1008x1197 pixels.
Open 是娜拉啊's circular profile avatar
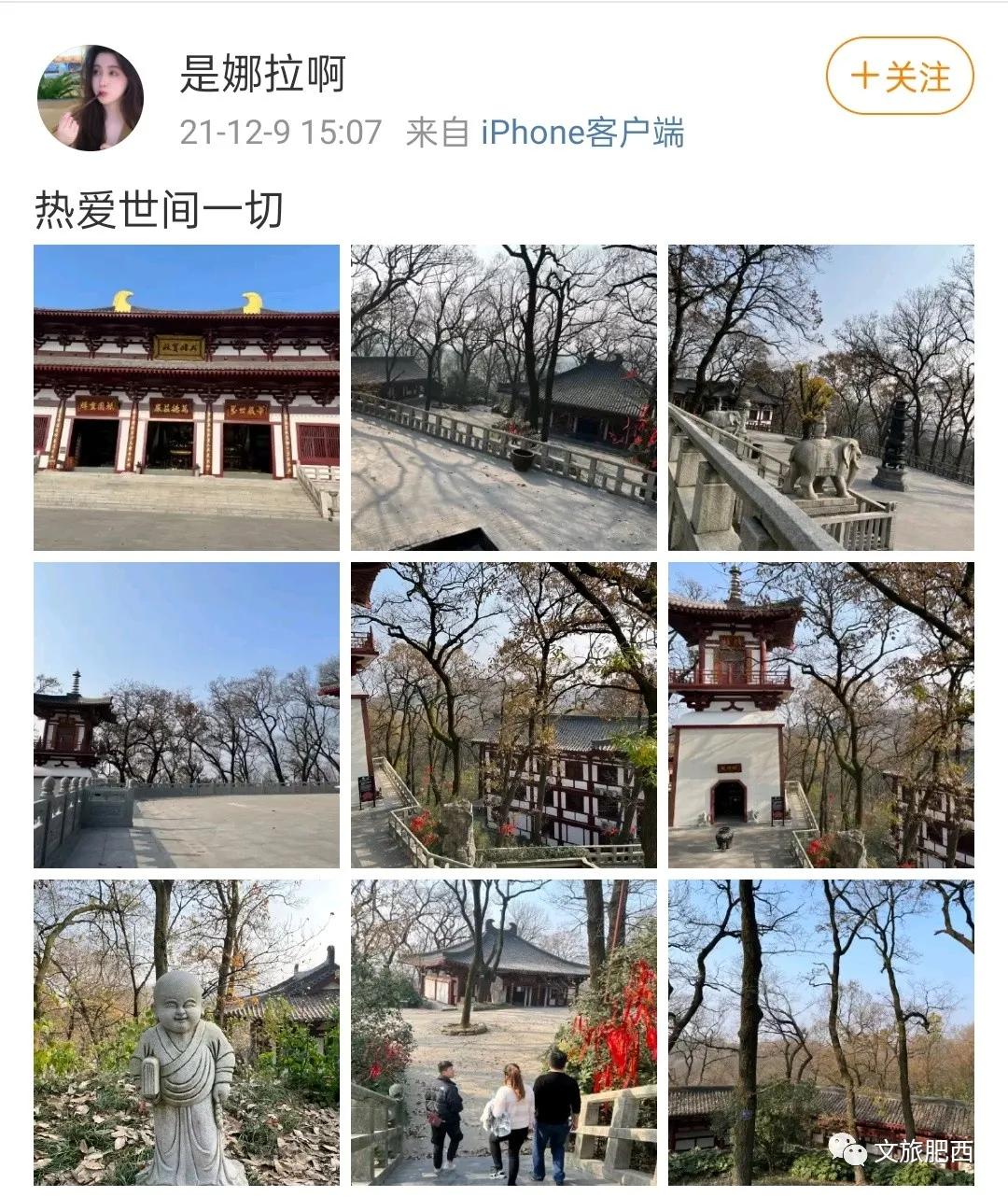tap(93, 93)
